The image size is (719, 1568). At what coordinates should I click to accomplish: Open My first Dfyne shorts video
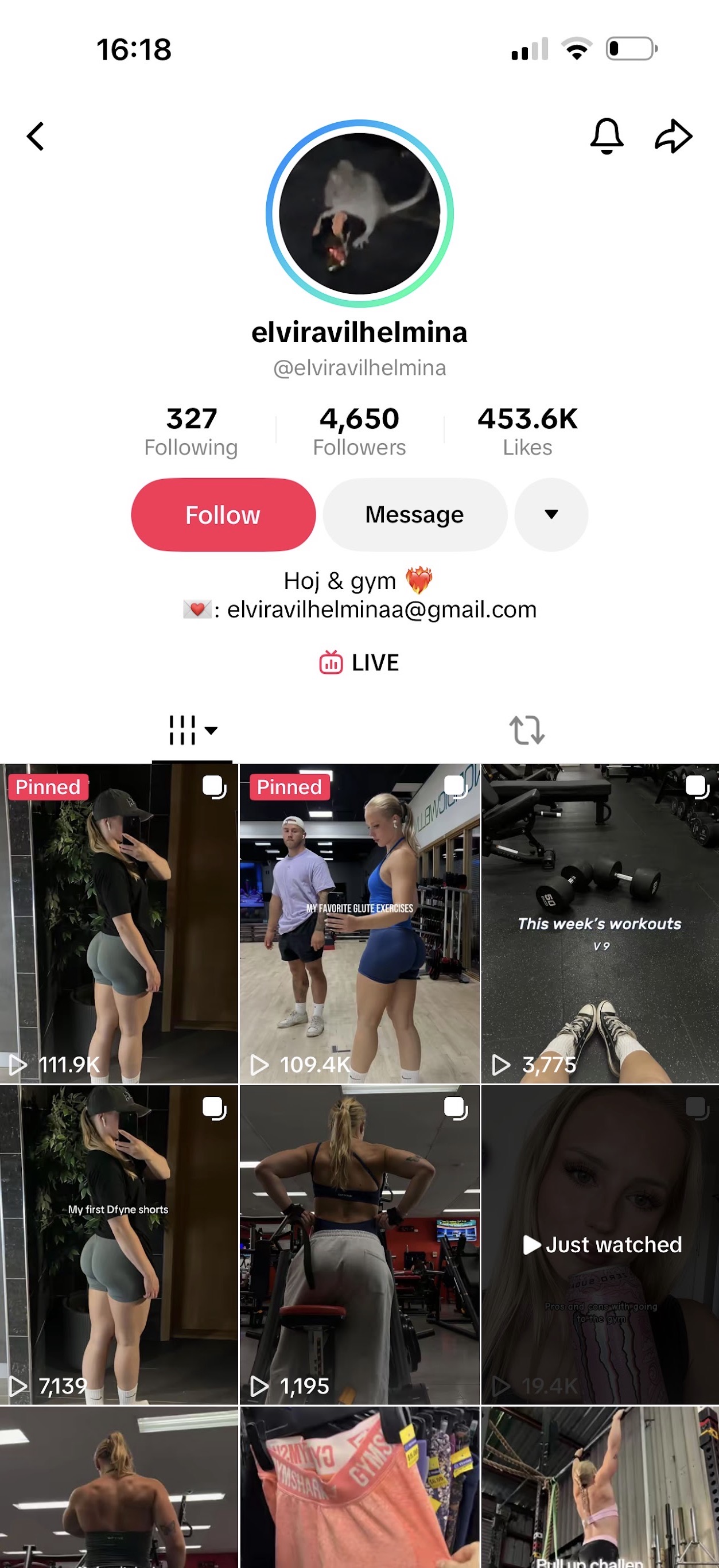(119, 1244)
